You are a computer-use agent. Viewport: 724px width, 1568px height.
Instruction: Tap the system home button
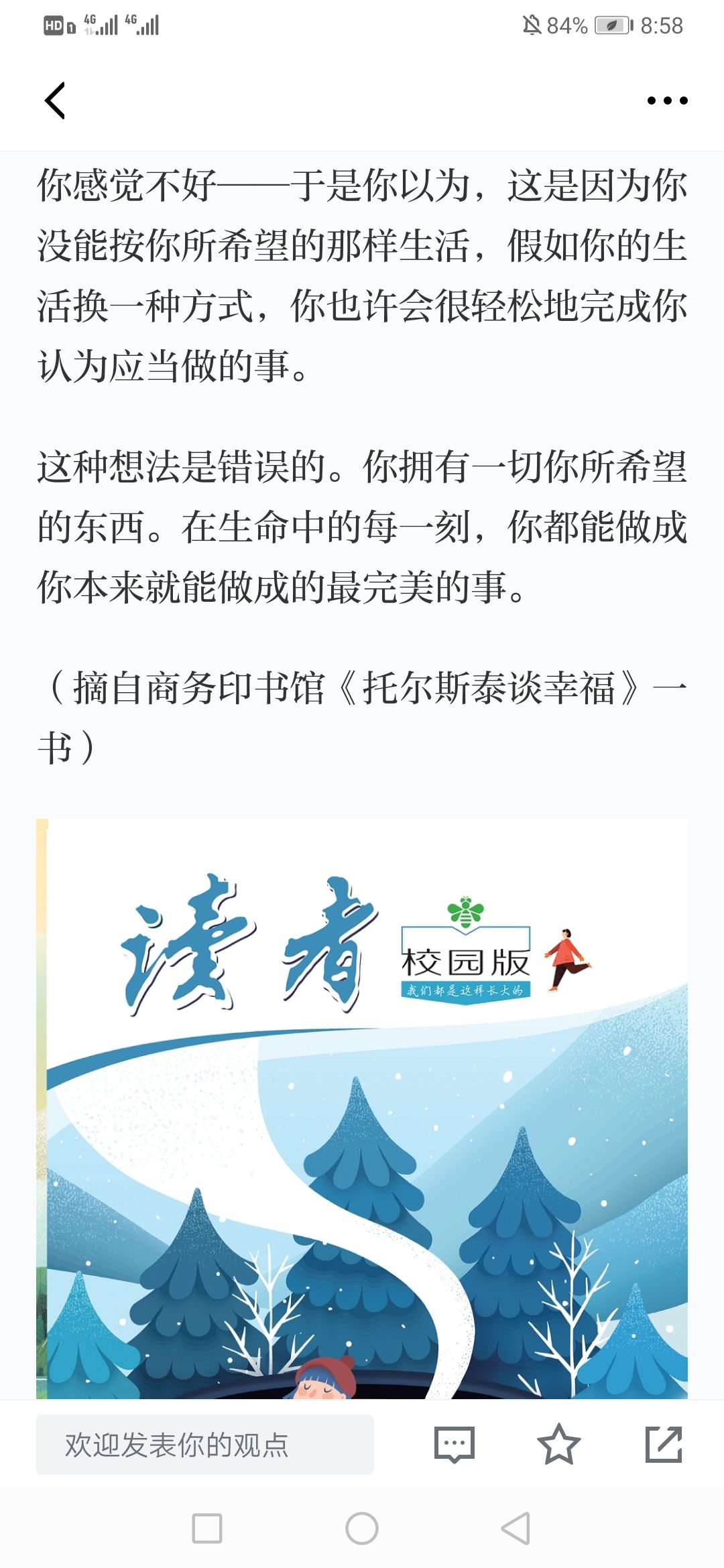[x=362, y=1528]
